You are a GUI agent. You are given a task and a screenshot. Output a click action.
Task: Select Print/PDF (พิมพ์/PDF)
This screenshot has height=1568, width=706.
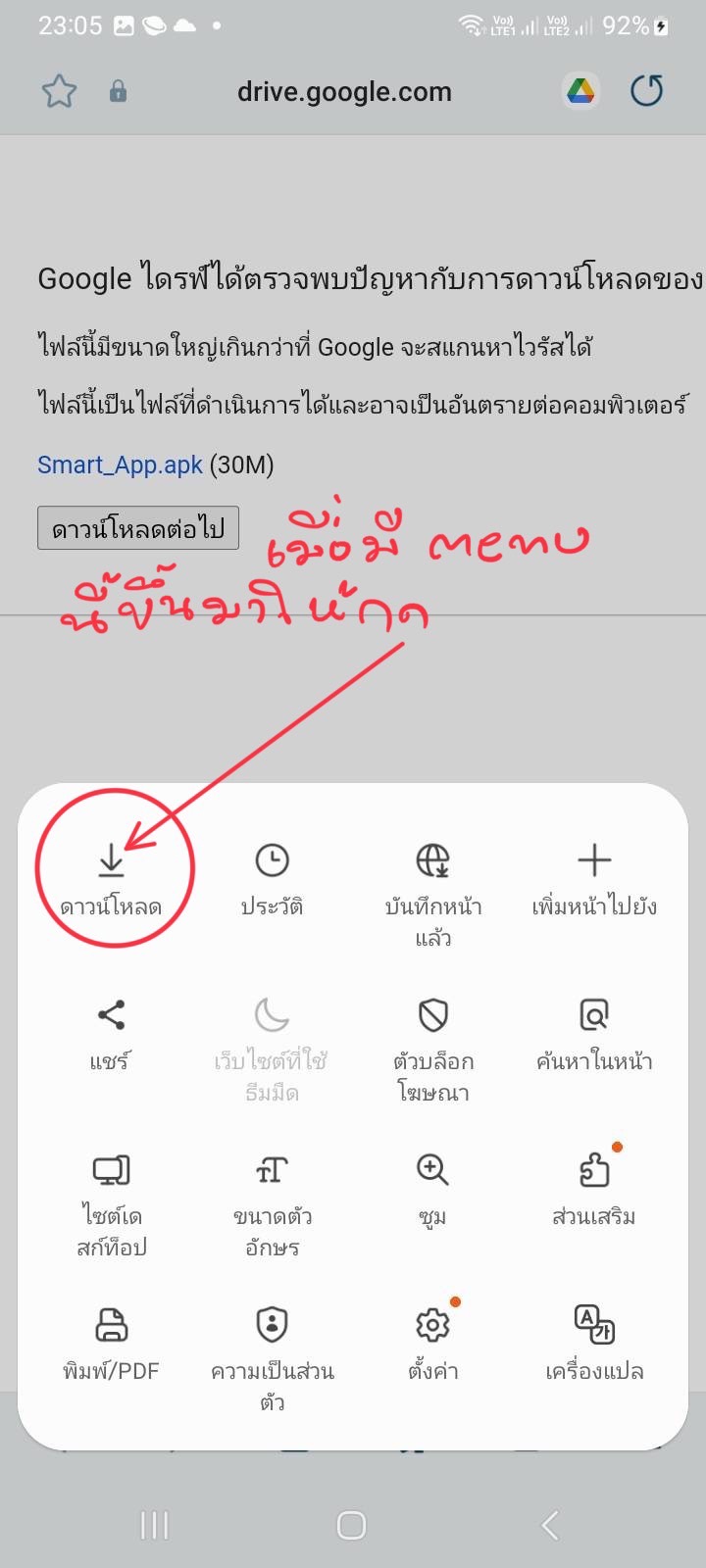point(111,1343)
